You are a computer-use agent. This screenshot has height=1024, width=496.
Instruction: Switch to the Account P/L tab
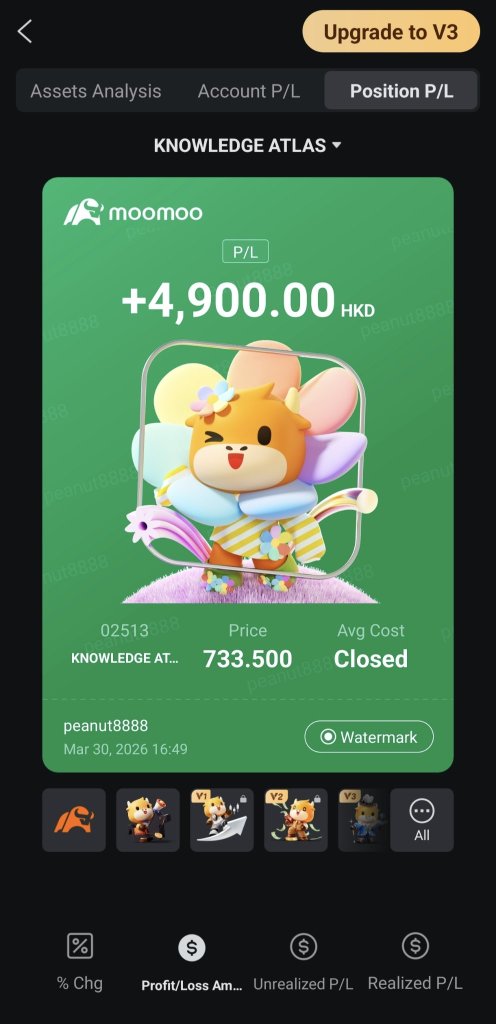pos(249,91)
